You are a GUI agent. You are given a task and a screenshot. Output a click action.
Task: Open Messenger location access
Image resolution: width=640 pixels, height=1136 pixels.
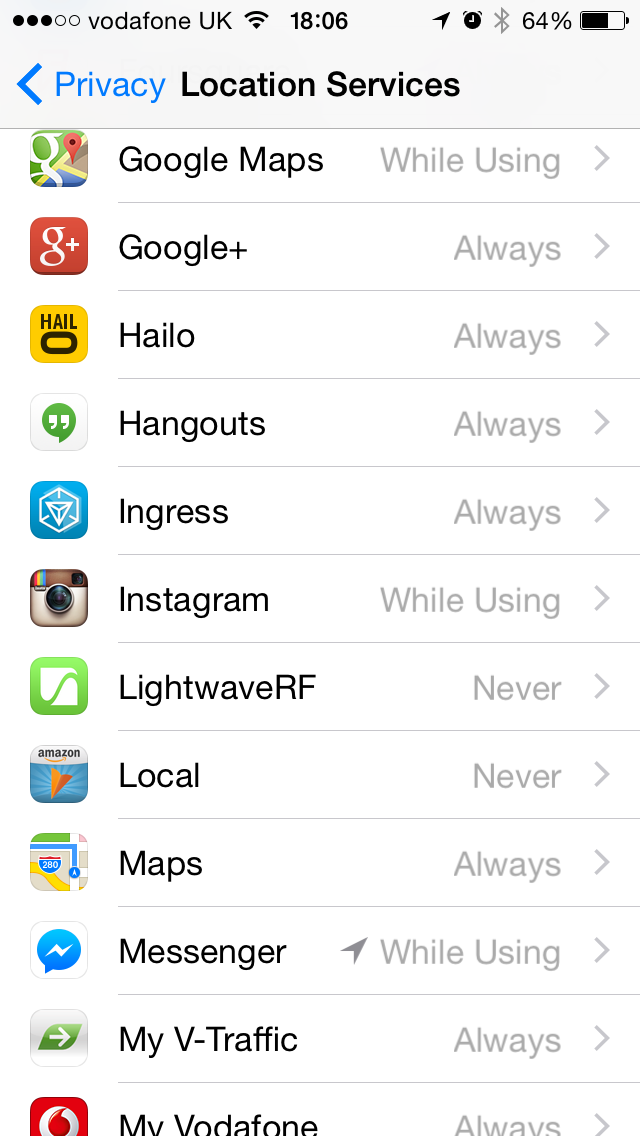point(320,951)
